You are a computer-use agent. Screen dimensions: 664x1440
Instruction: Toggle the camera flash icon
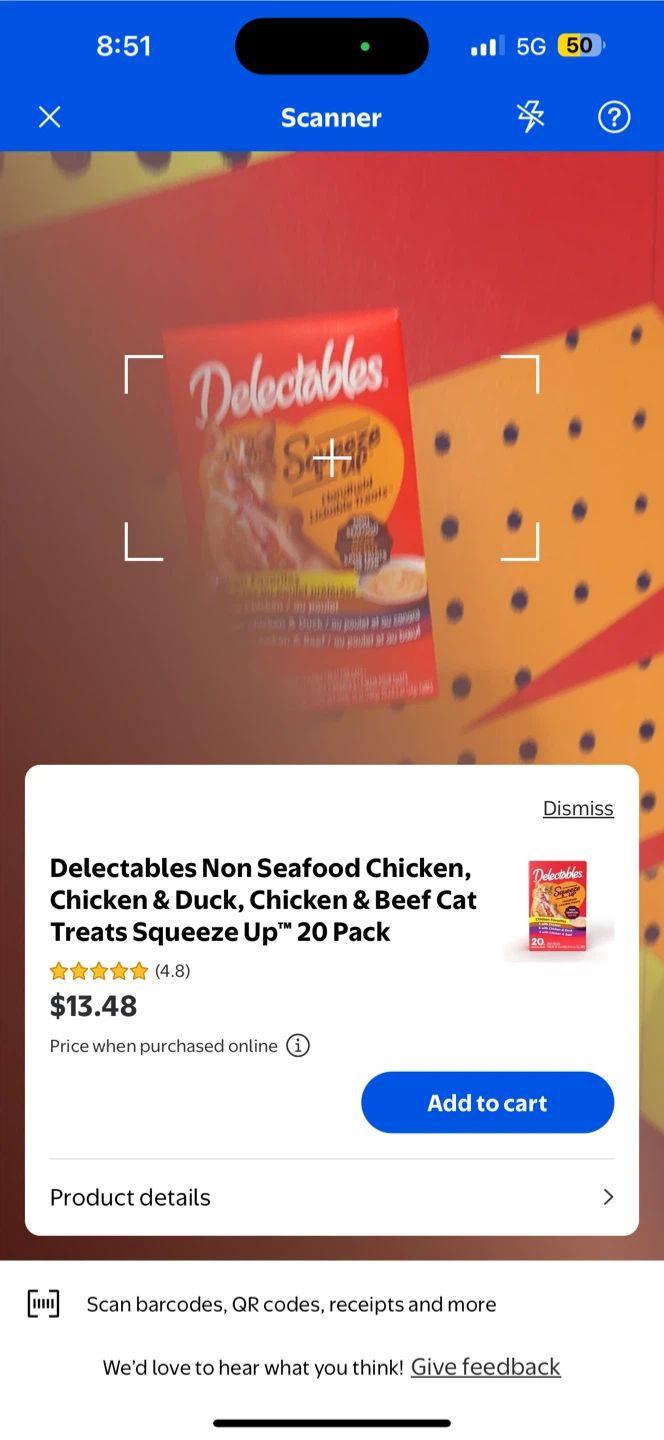click(x=531, y=117)
